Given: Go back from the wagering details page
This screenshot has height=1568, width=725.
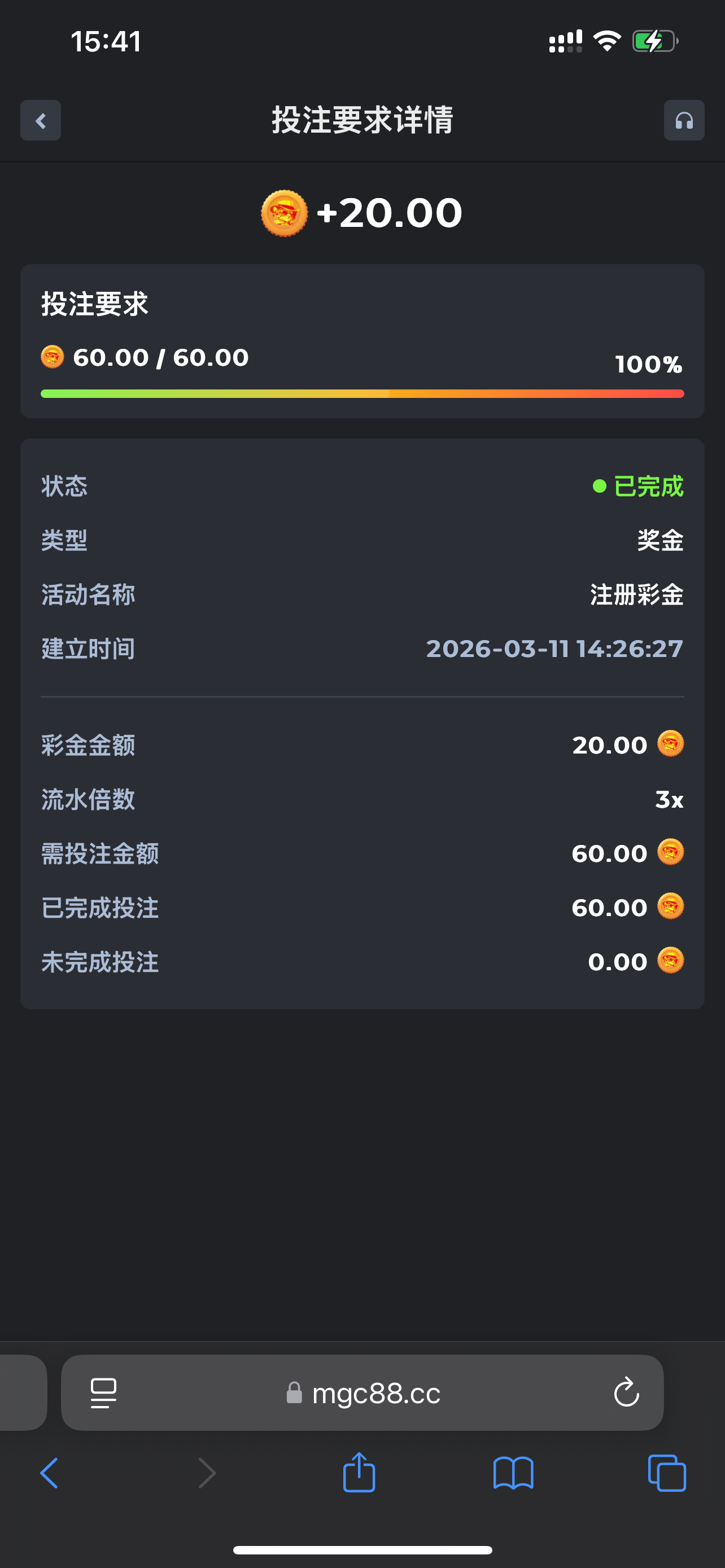Looking at the screenshot, I should tap(40, 121).
